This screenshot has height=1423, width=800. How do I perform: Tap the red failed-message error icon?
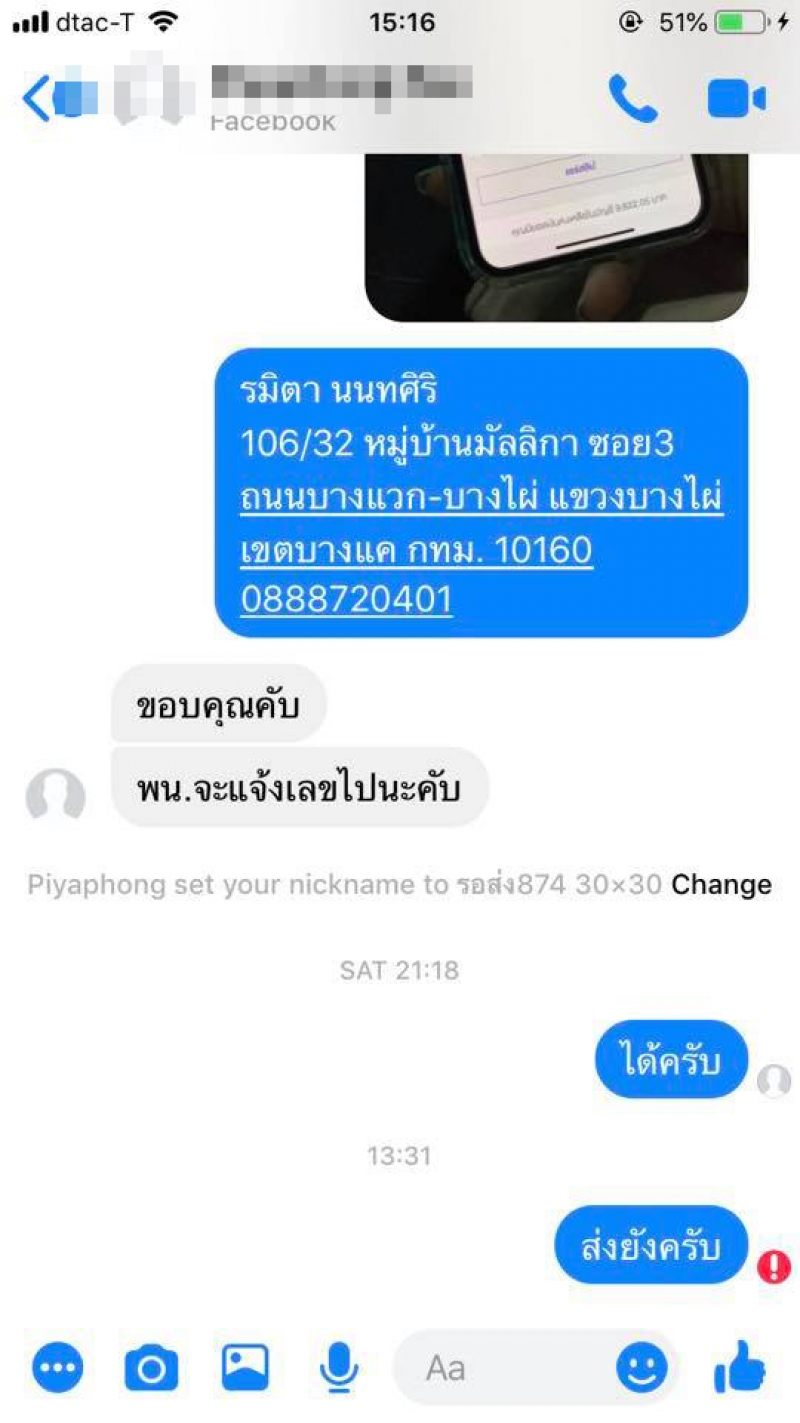[x=774, y=1267]
